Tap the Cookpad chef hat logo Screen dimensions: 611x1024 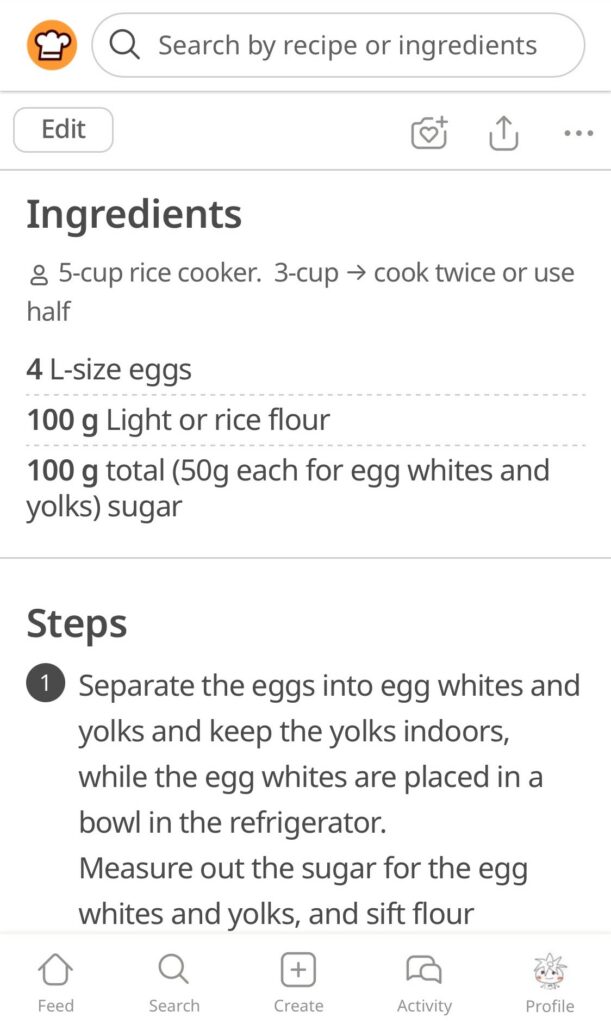(x=52, y=45)
